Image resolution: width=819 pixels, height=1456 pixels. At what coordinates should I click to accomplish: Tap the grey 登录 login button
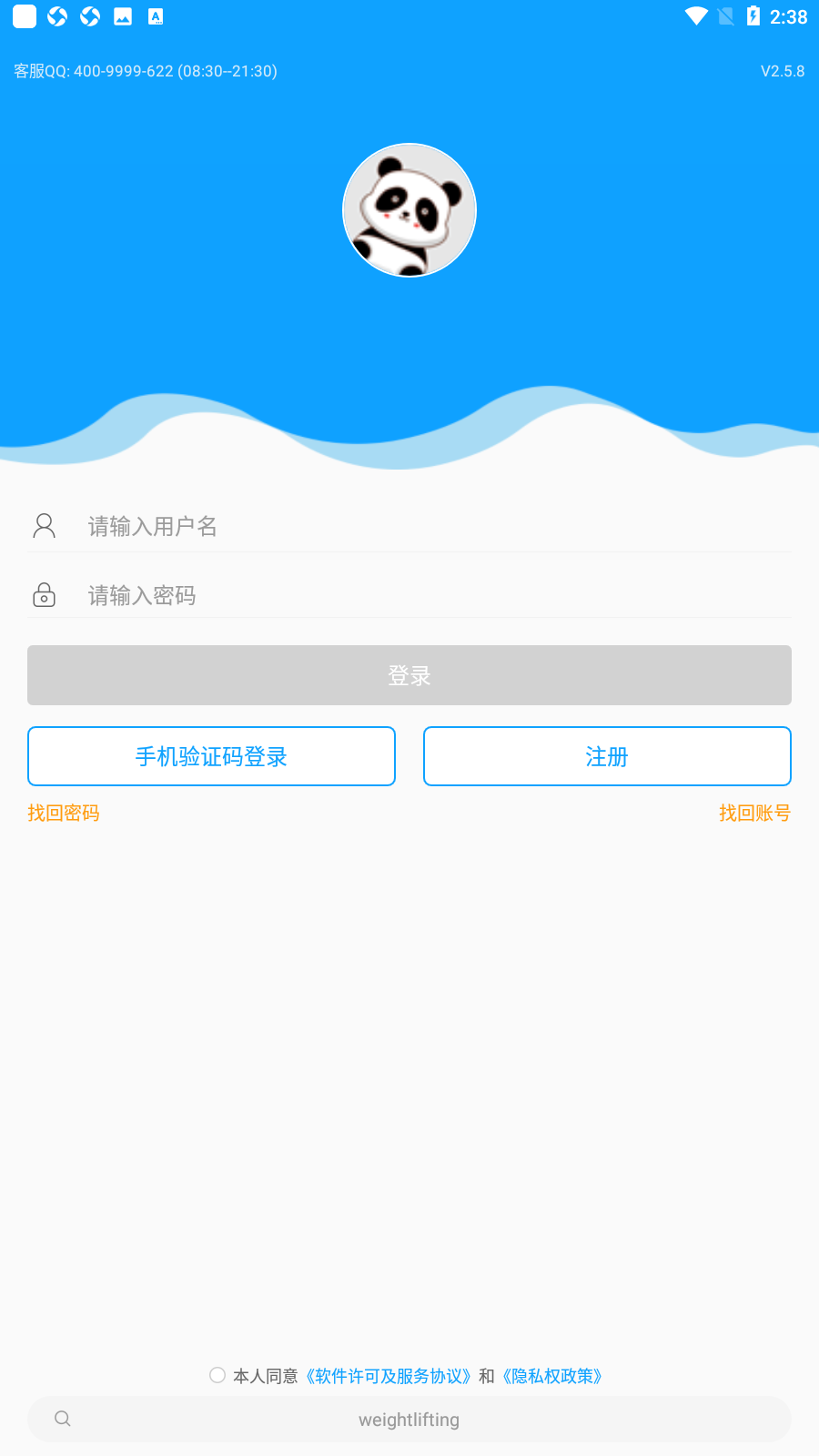pyautogui.click(x=409, y=675)
